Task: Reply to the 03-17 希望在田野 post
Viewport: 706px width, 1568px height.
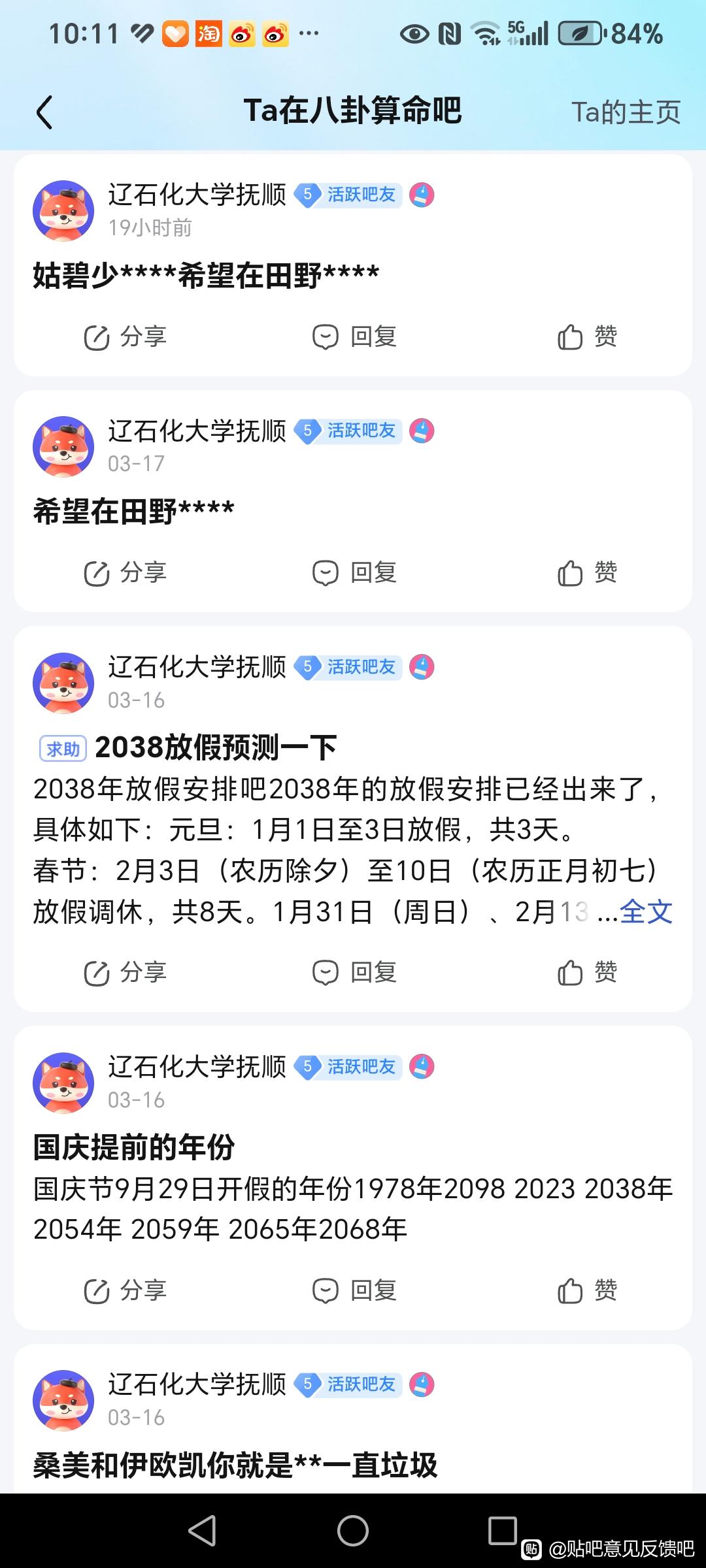Action: click(x=354, y=573)
